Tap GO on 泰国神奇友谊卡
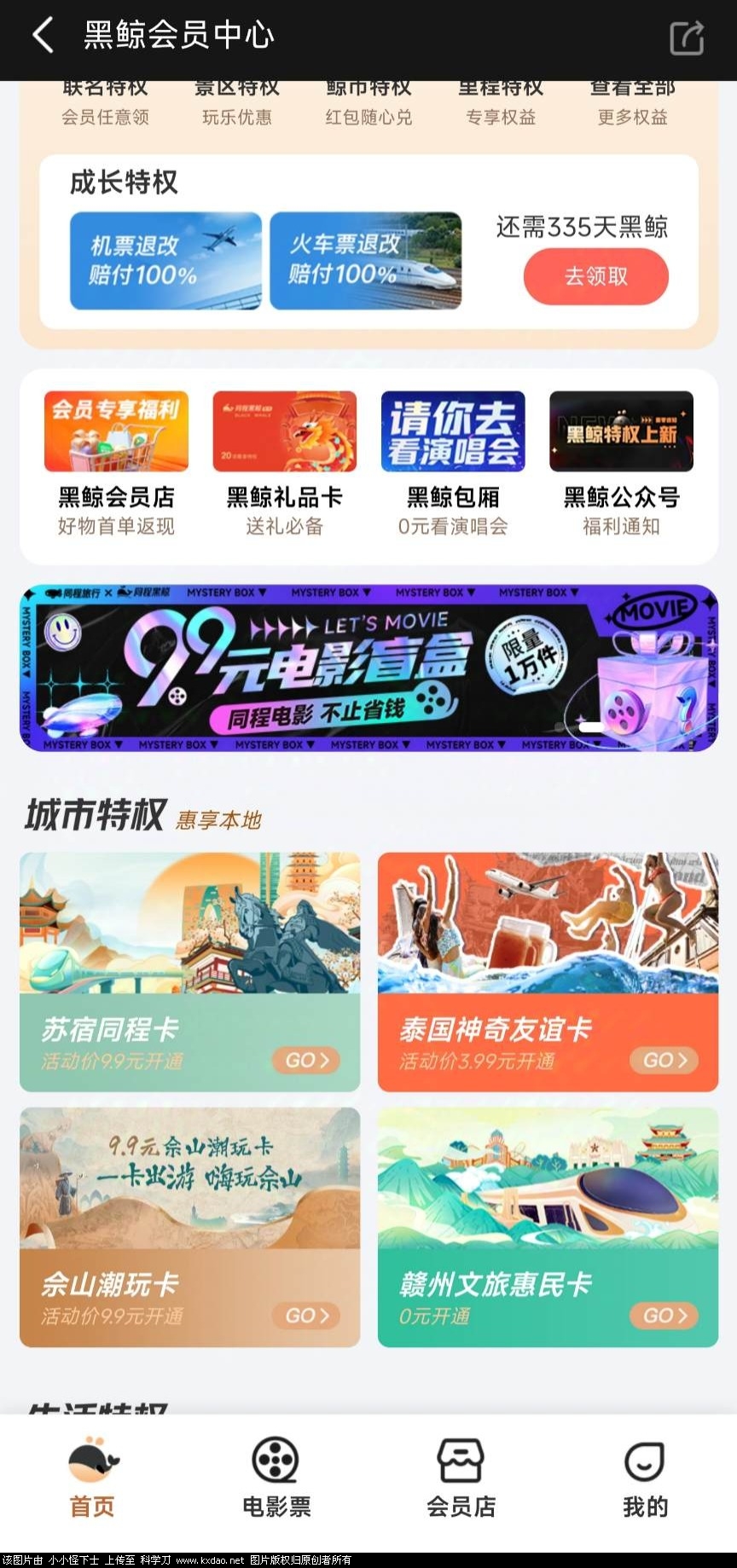Image resolution: width=737 pixels, height=1568 pixels. pyautogui.click(x=664, y=1060)
